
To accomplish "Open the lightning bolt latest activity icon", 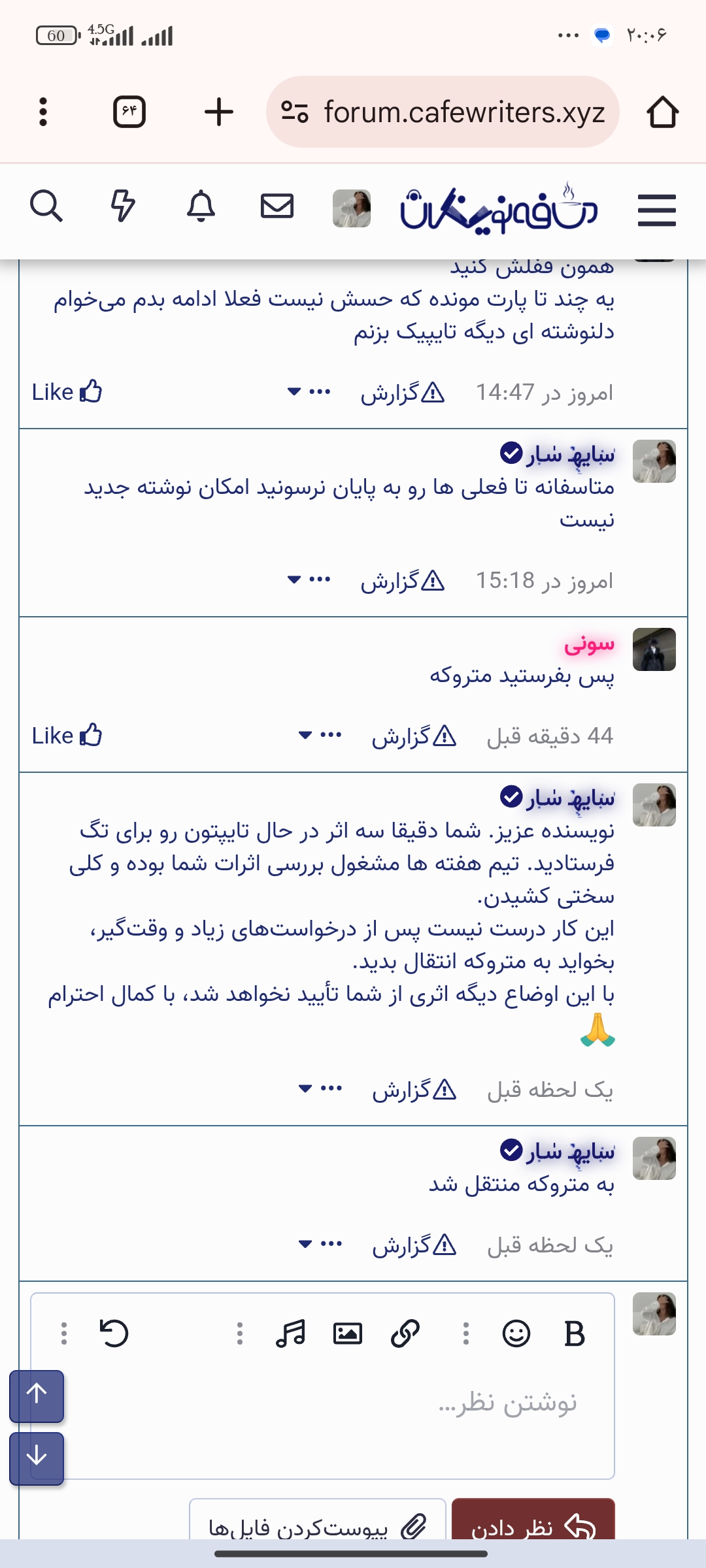I will 123,207.
